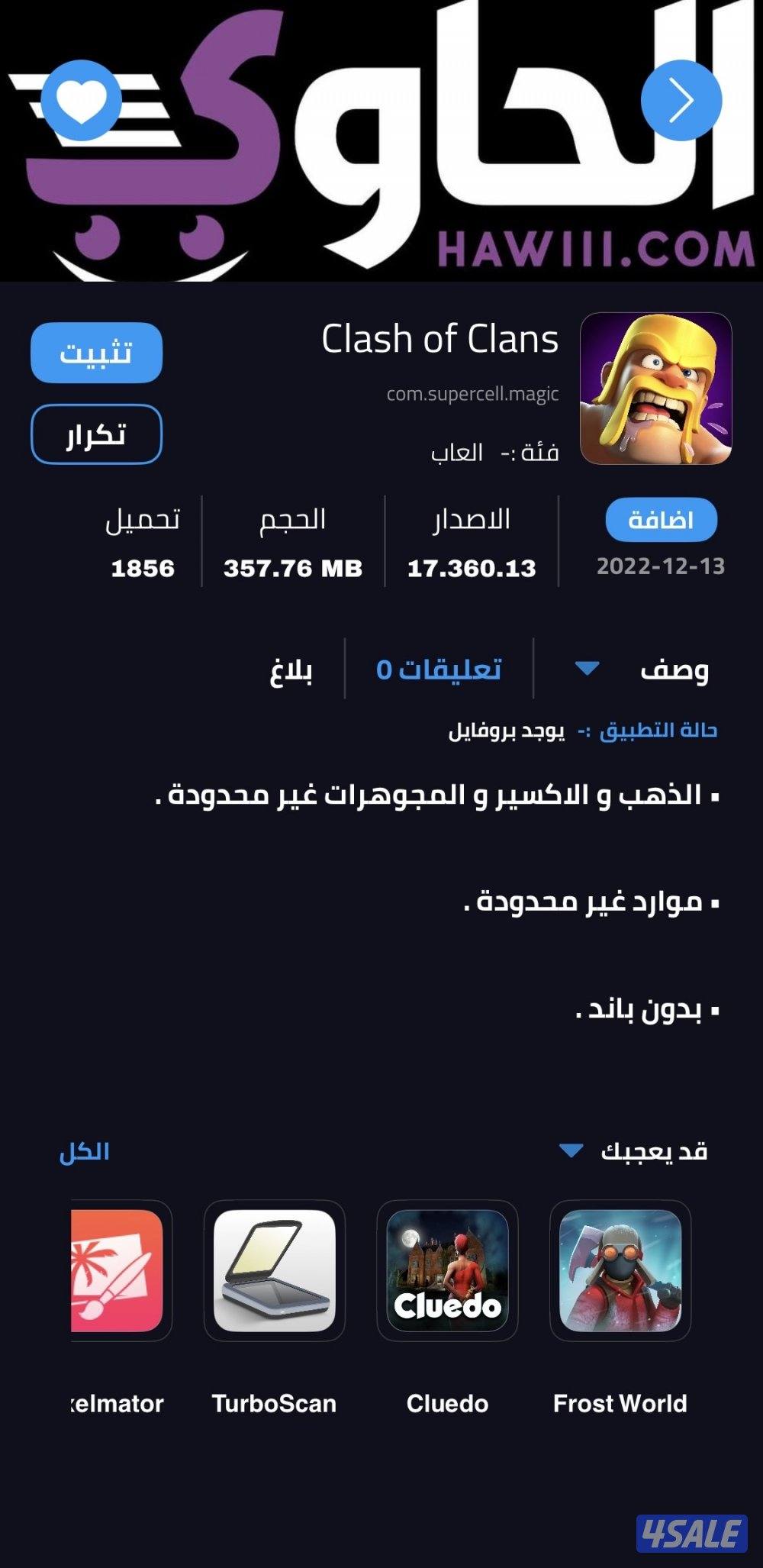
Task: Expand the وصف description dropdown arrow
Action: [585, 669]
